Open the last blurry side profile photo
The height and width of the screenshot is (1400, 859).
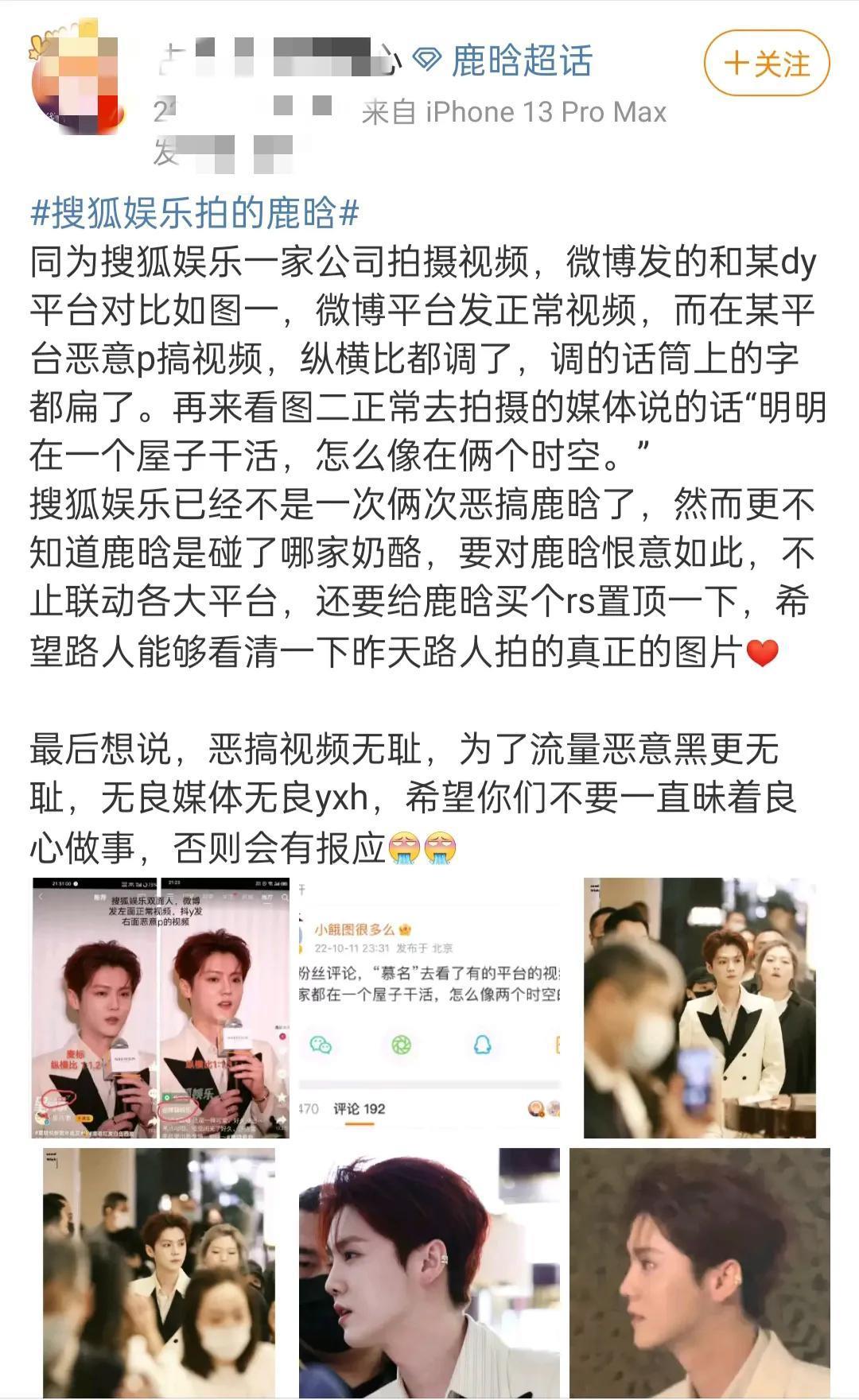699,1272
